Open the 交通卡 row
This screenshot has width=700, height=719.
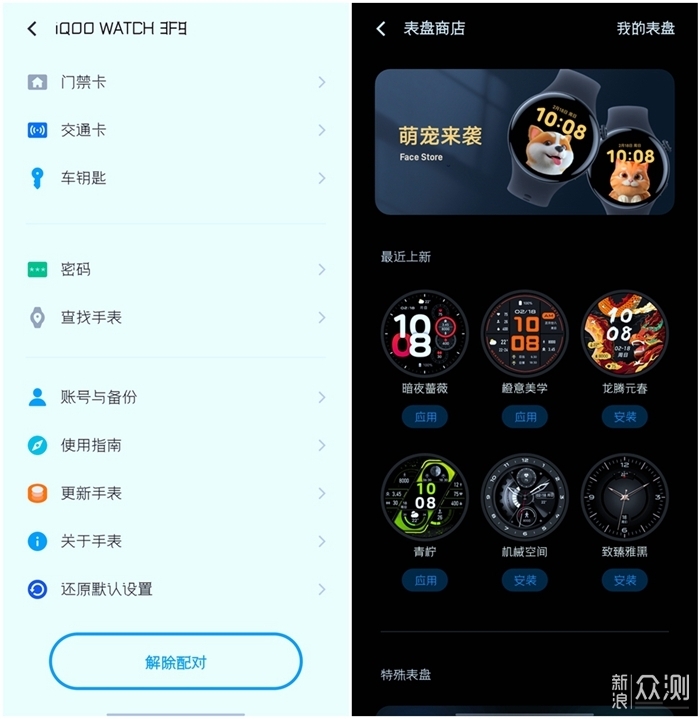pyautogui.click(x=175, y=130)
